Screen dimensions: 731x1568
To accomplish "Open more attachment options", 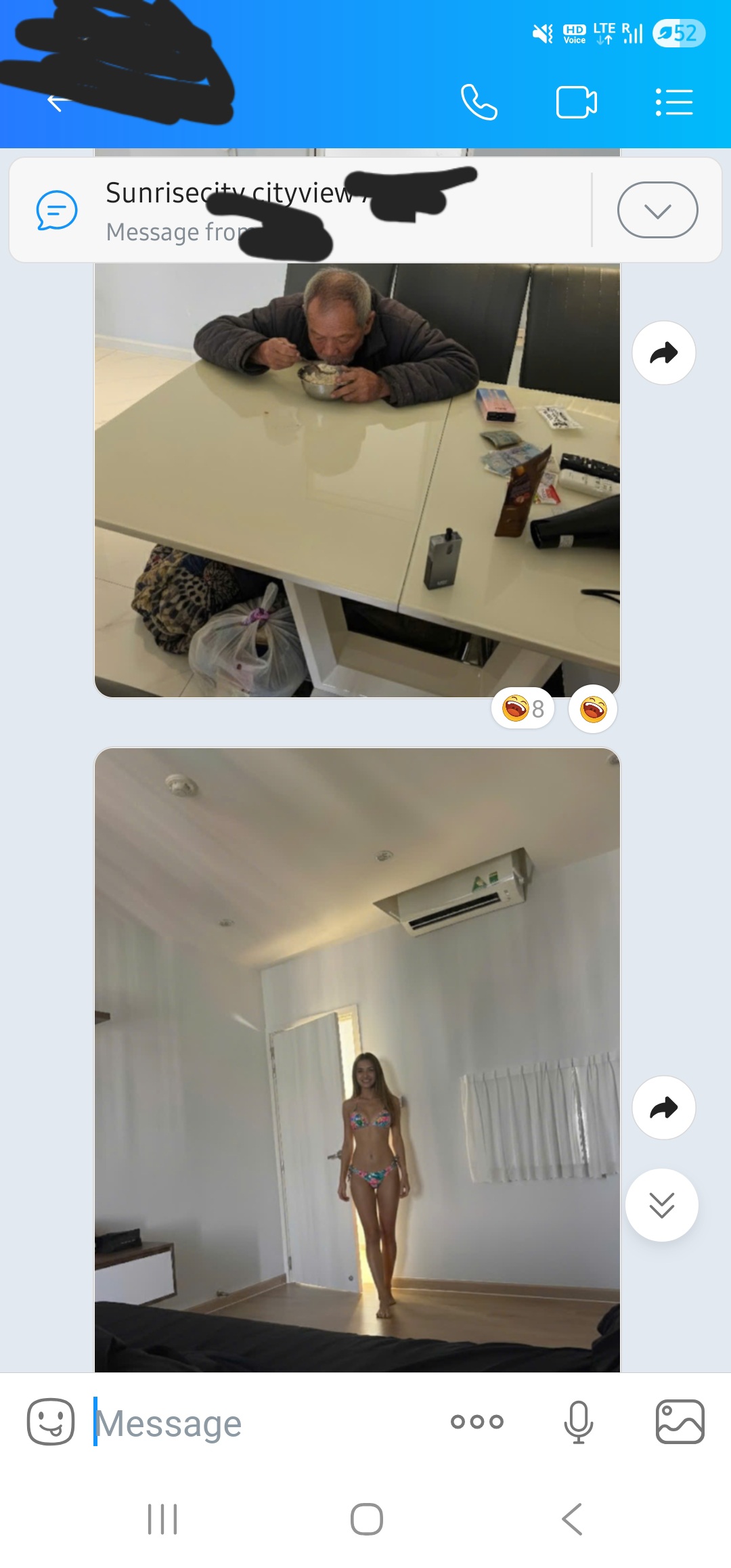I will click(477, 1422).
